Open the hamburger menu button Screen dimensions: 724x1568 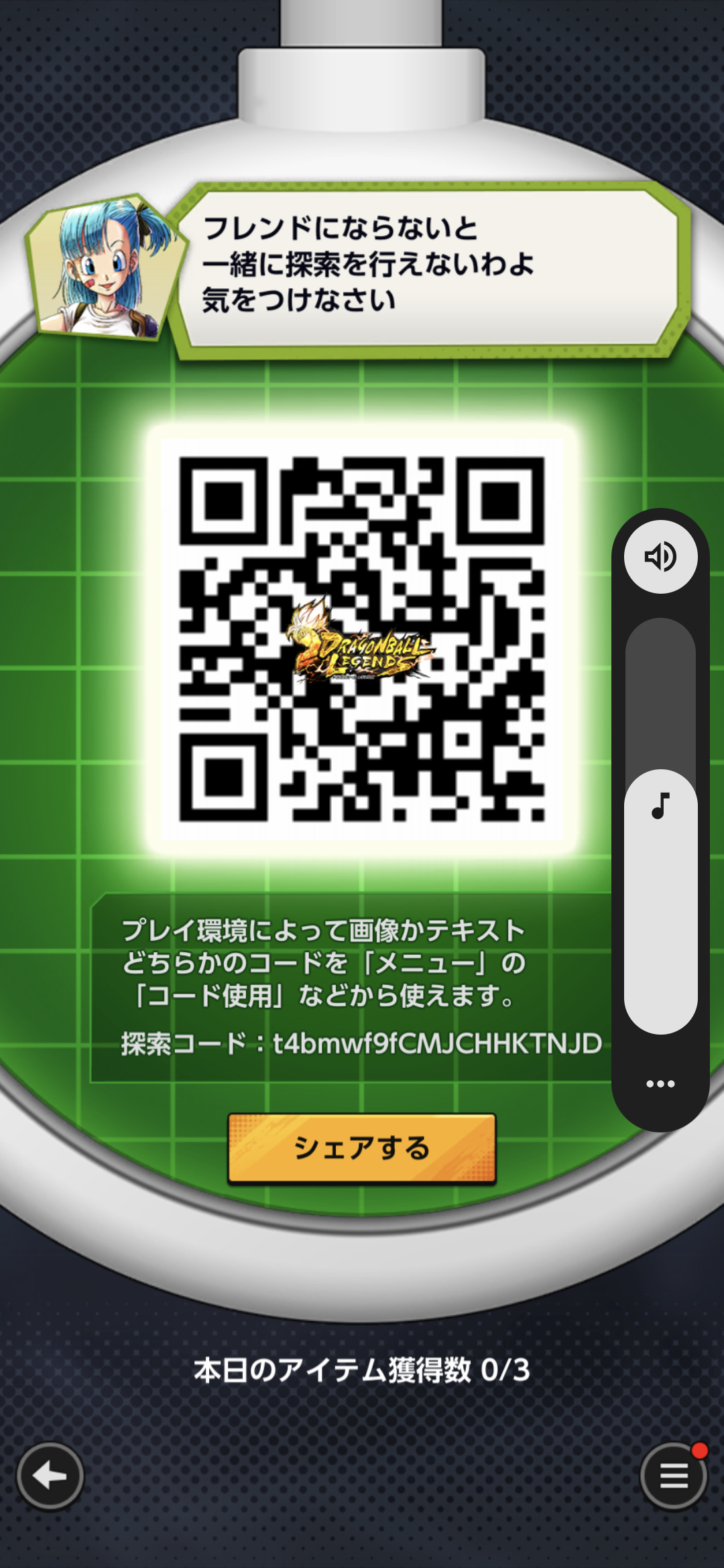point(674,1476)
